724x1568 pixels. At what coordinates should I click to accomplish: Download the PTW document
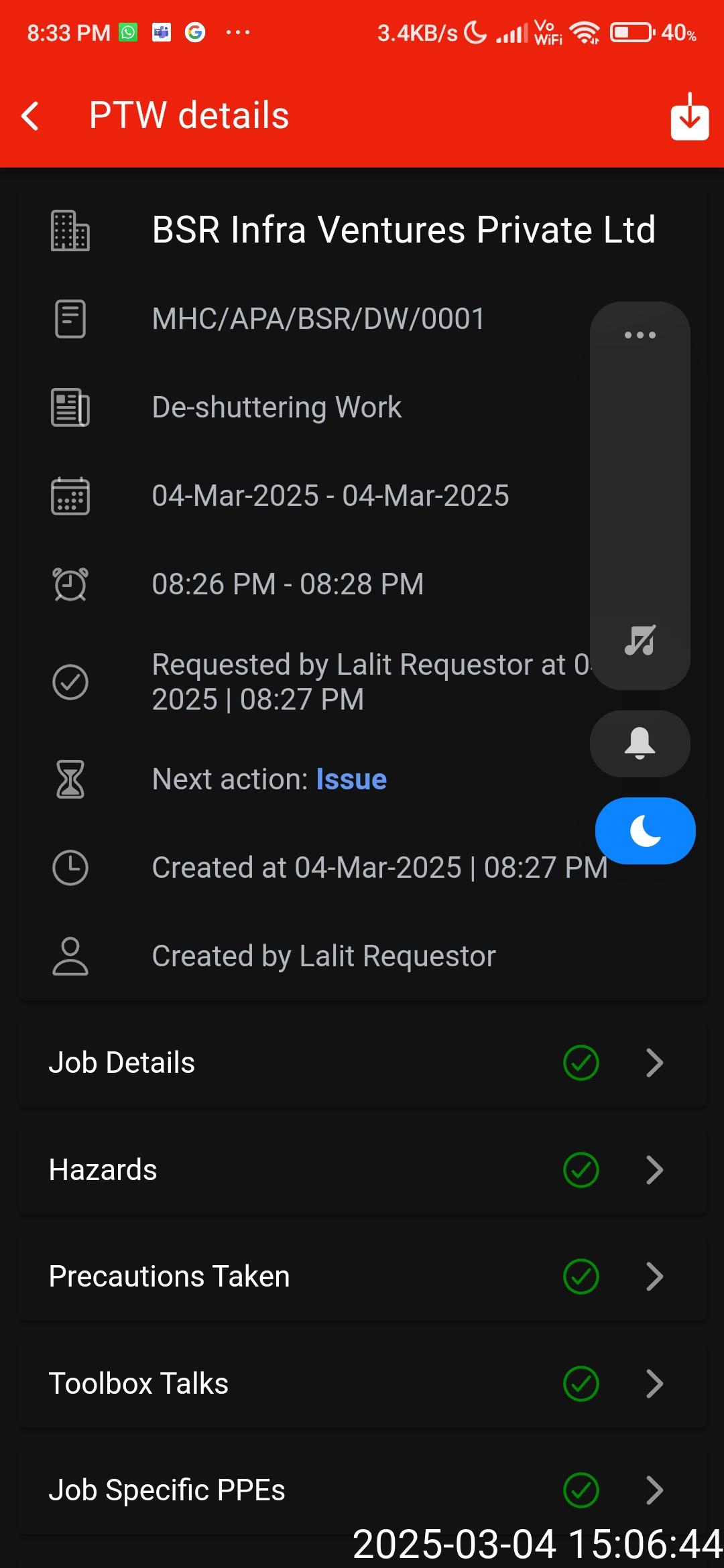click(x=689, y=117)
